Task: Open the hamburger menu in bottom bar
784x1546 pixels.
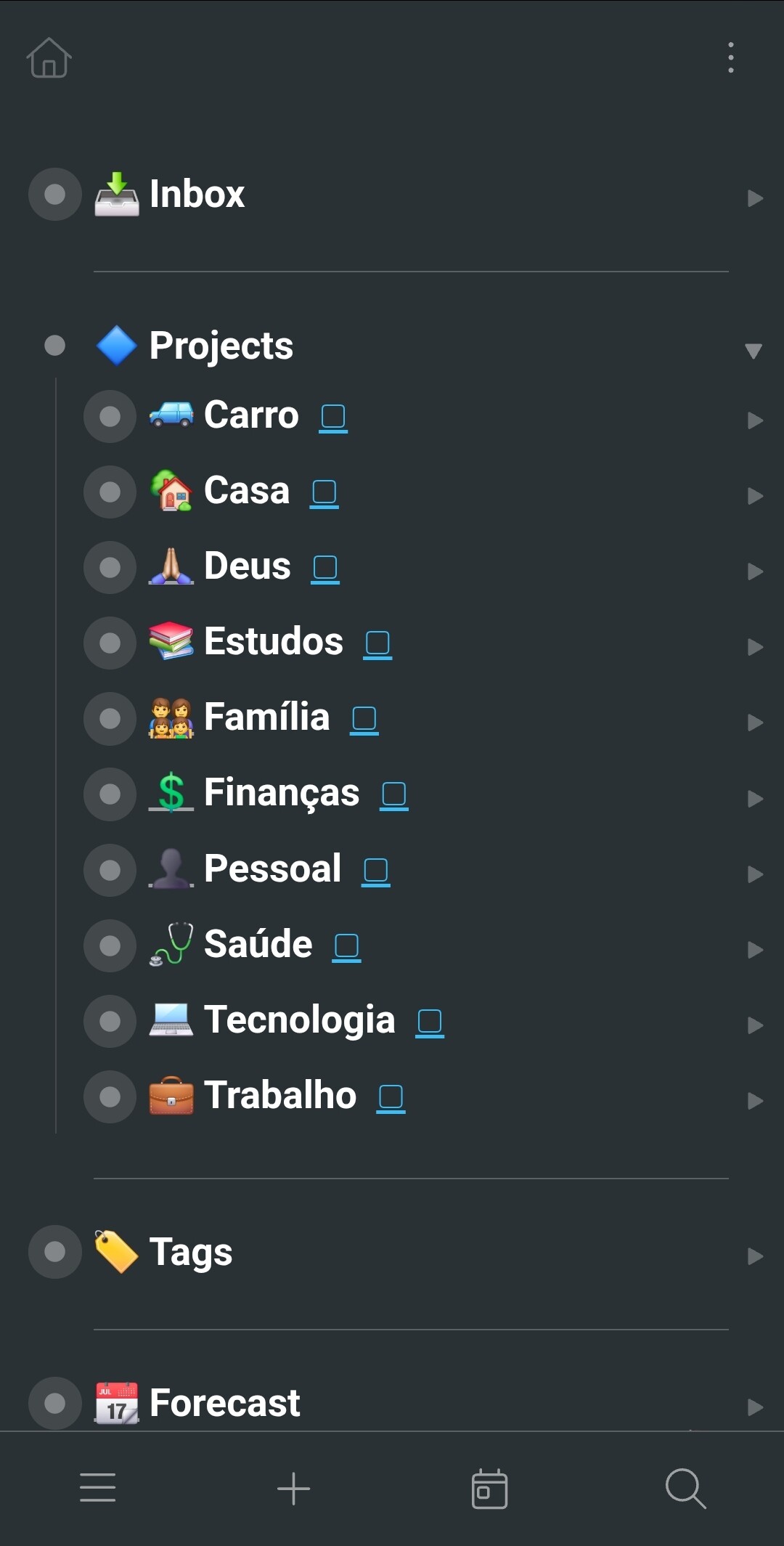Action: click(x=98, y=1488)
